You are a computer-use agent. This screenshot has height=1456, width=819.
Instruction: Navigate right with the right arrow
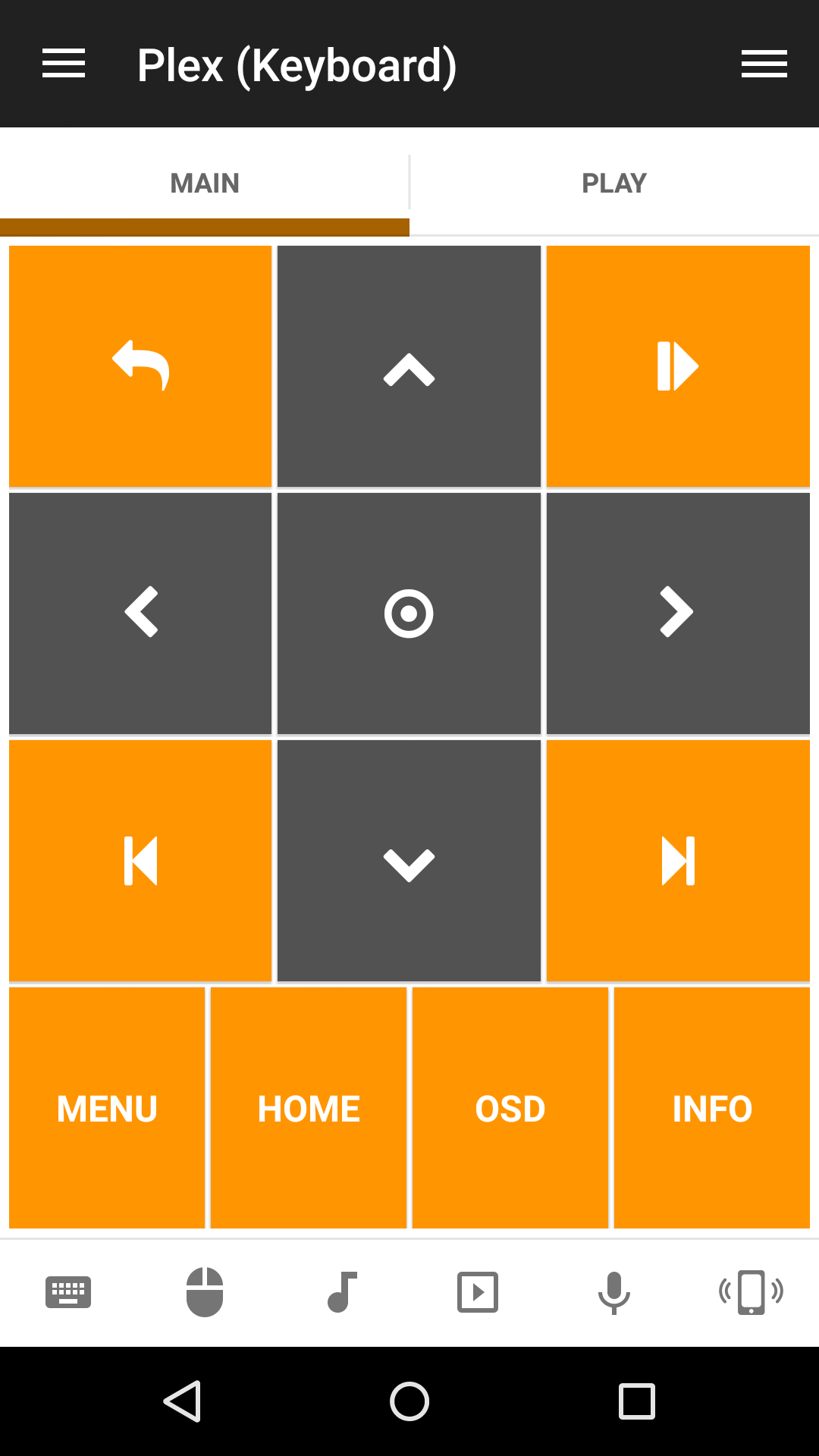[678, 613]
